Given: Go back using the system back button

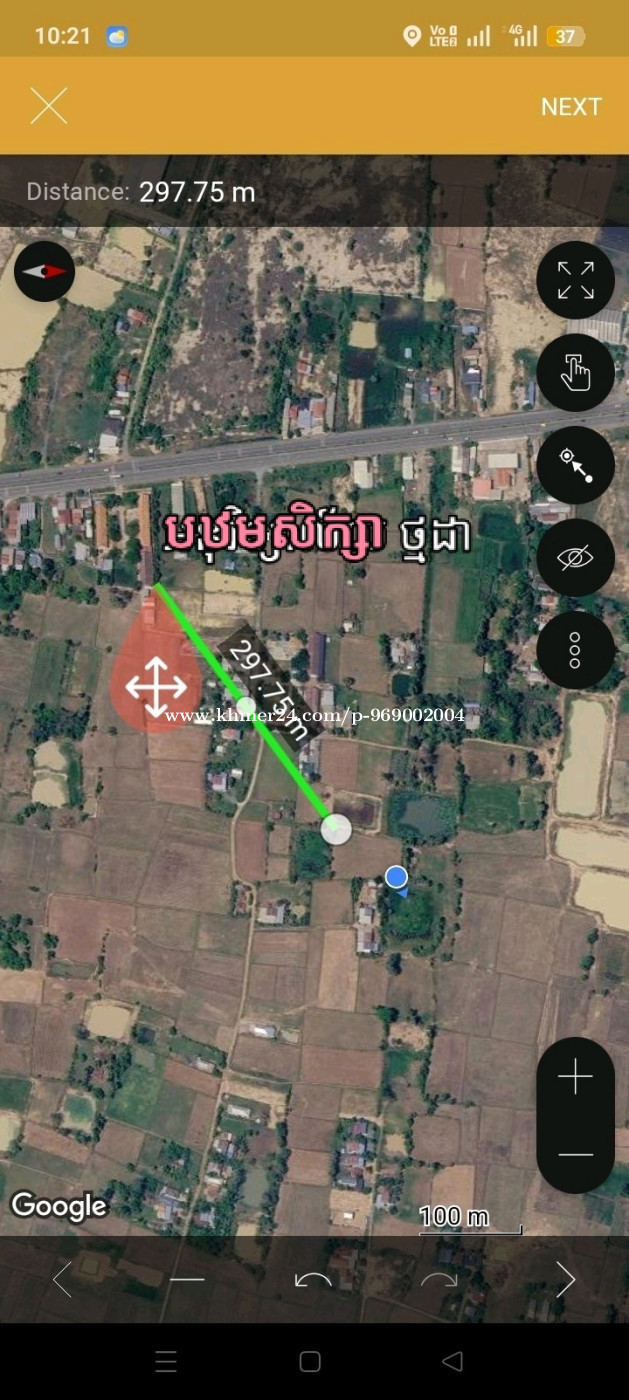Looking at the screenshot, I should point(453,1361).
